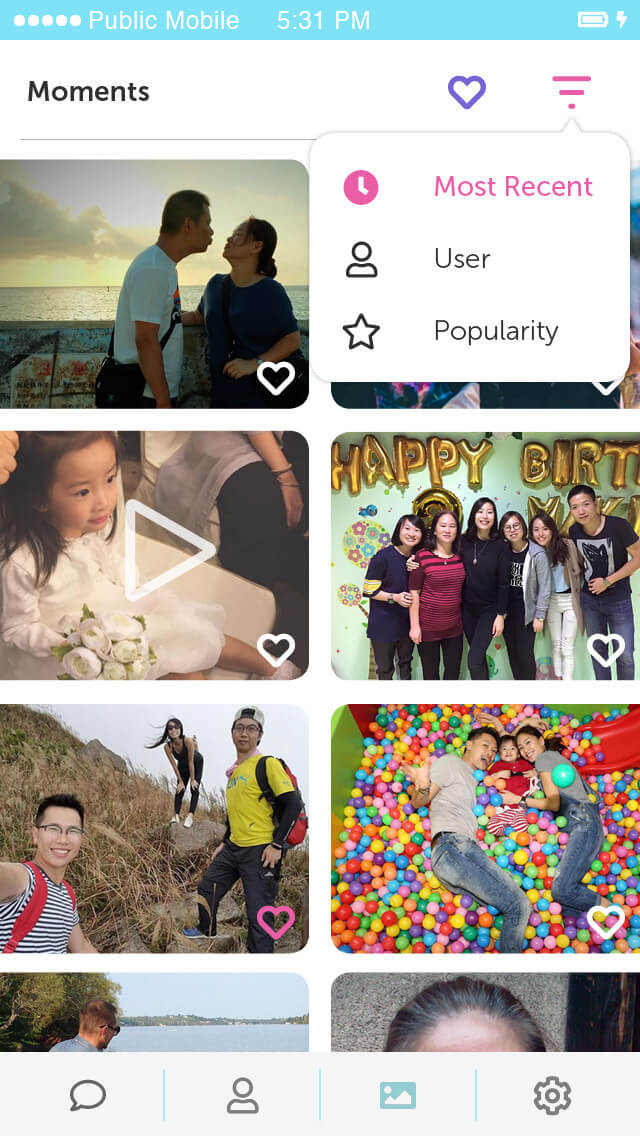Switch to the chat tab
Image resolution: width=640 pixels, height=1136 pixels.
point(87,1096)
